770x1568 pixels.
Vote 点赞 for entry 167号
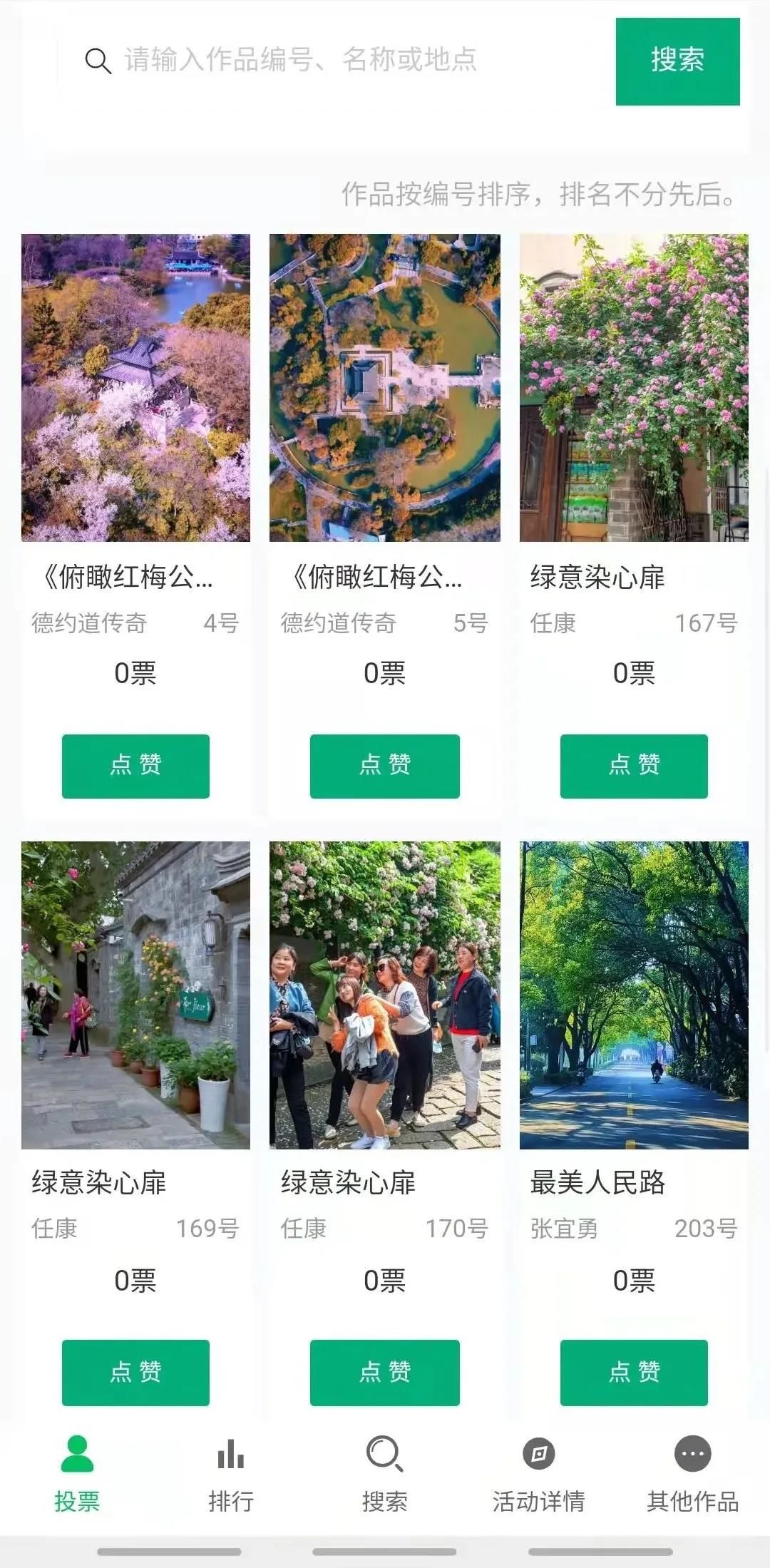[x=634, y=766]
